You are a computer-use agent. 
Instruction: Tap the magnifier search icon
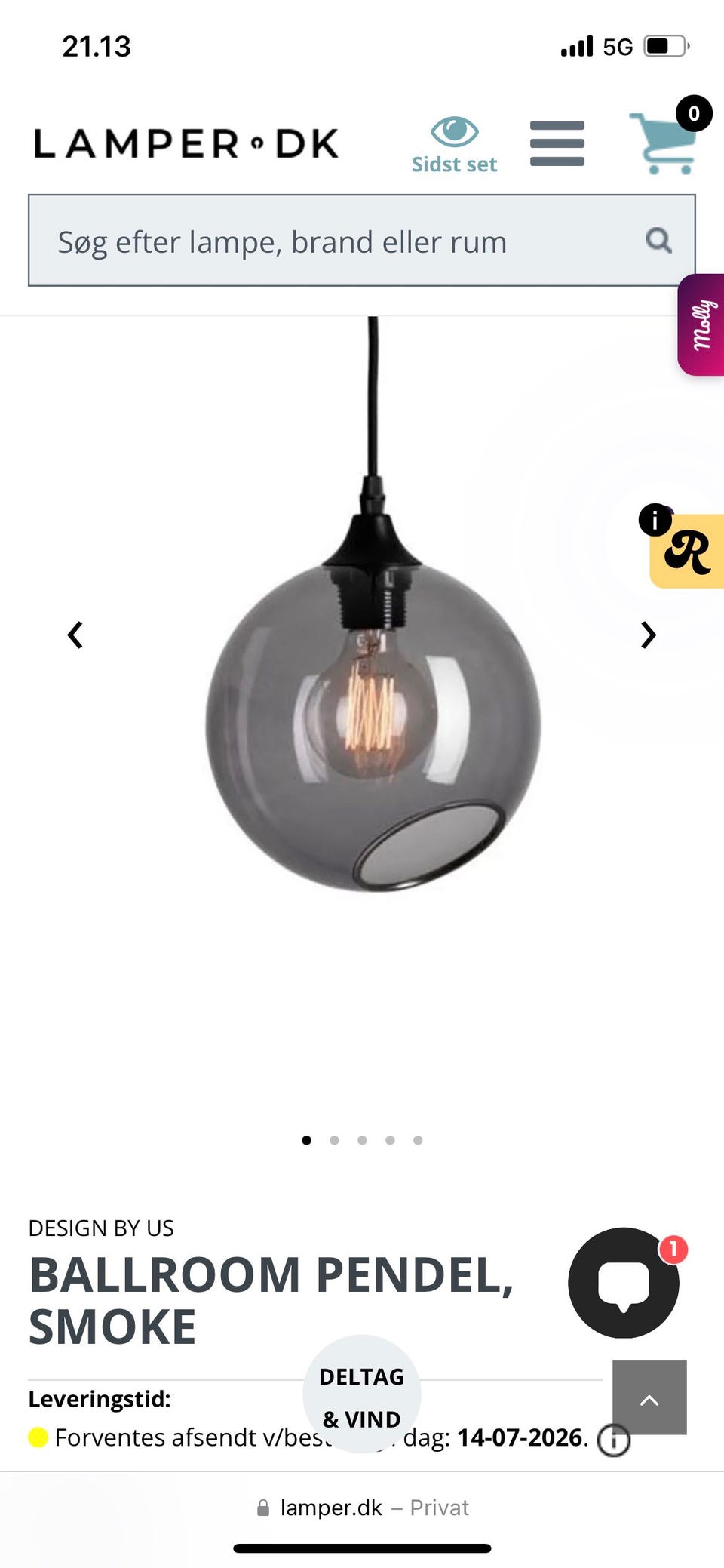(x=658, y=241)
